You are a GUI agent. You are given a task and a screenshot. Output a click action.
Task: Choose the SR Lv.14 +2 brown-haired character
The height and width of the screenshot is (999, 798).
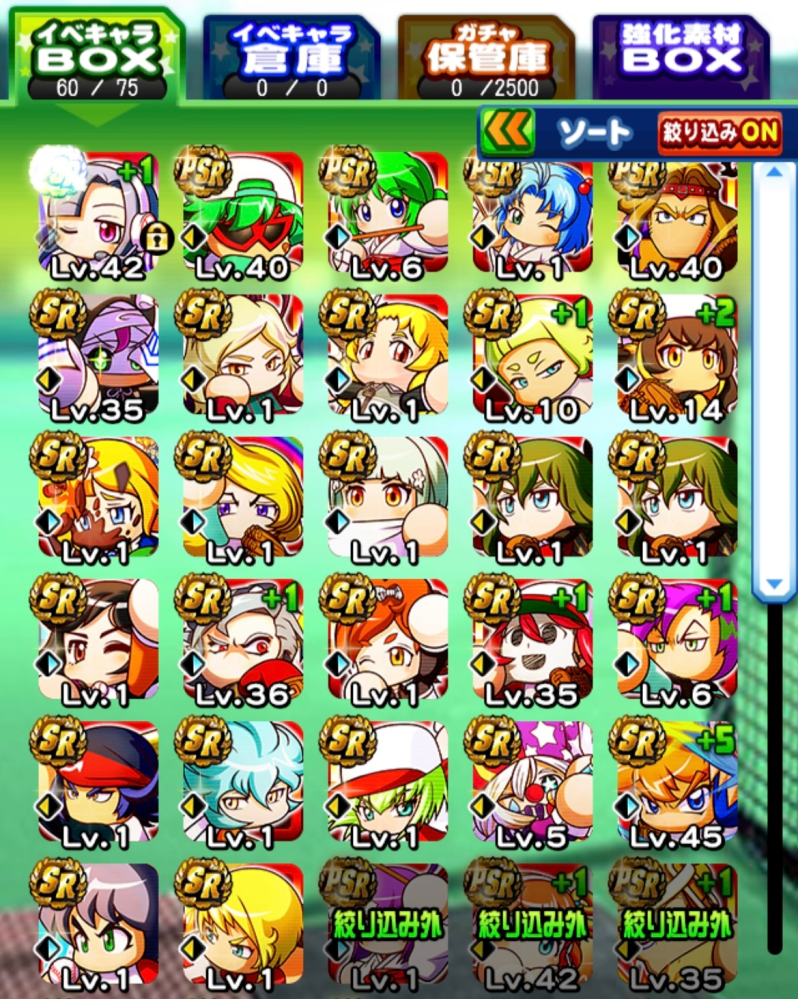(677, 356)
